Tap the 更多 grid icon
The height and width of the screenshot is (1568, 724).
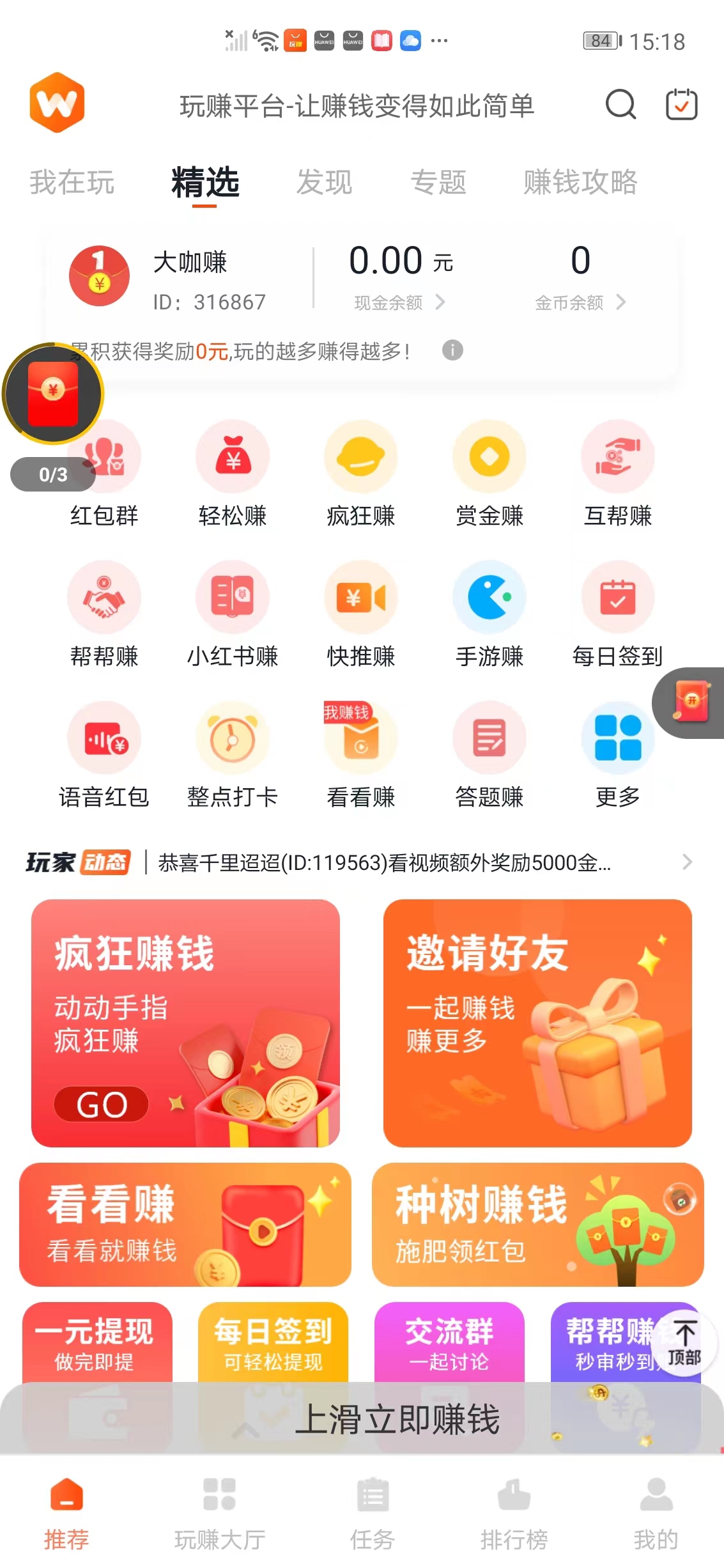pyautogui.click(x=617, y=736)
